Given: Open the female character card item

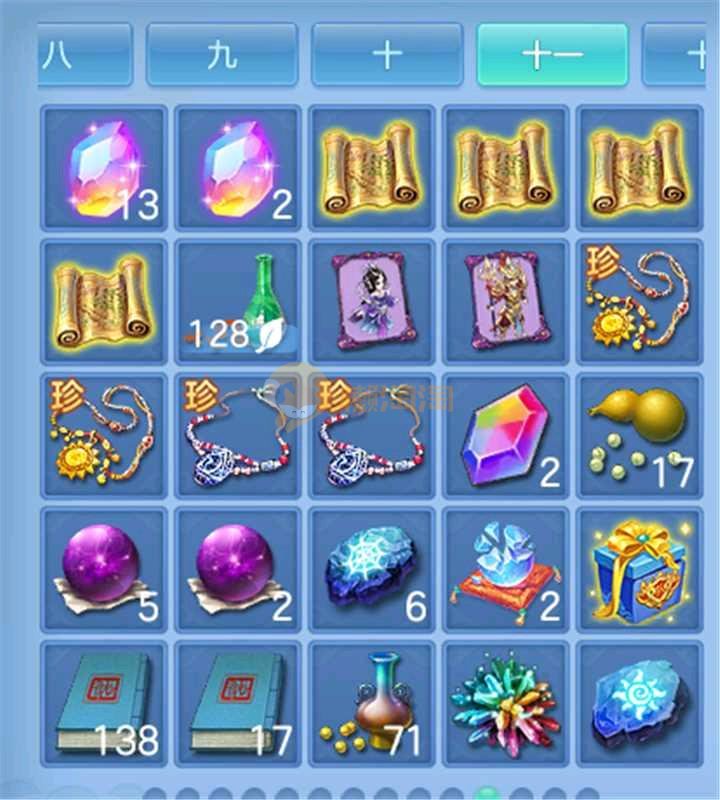Looking at the screenshot, I should [x=372, y=302].
